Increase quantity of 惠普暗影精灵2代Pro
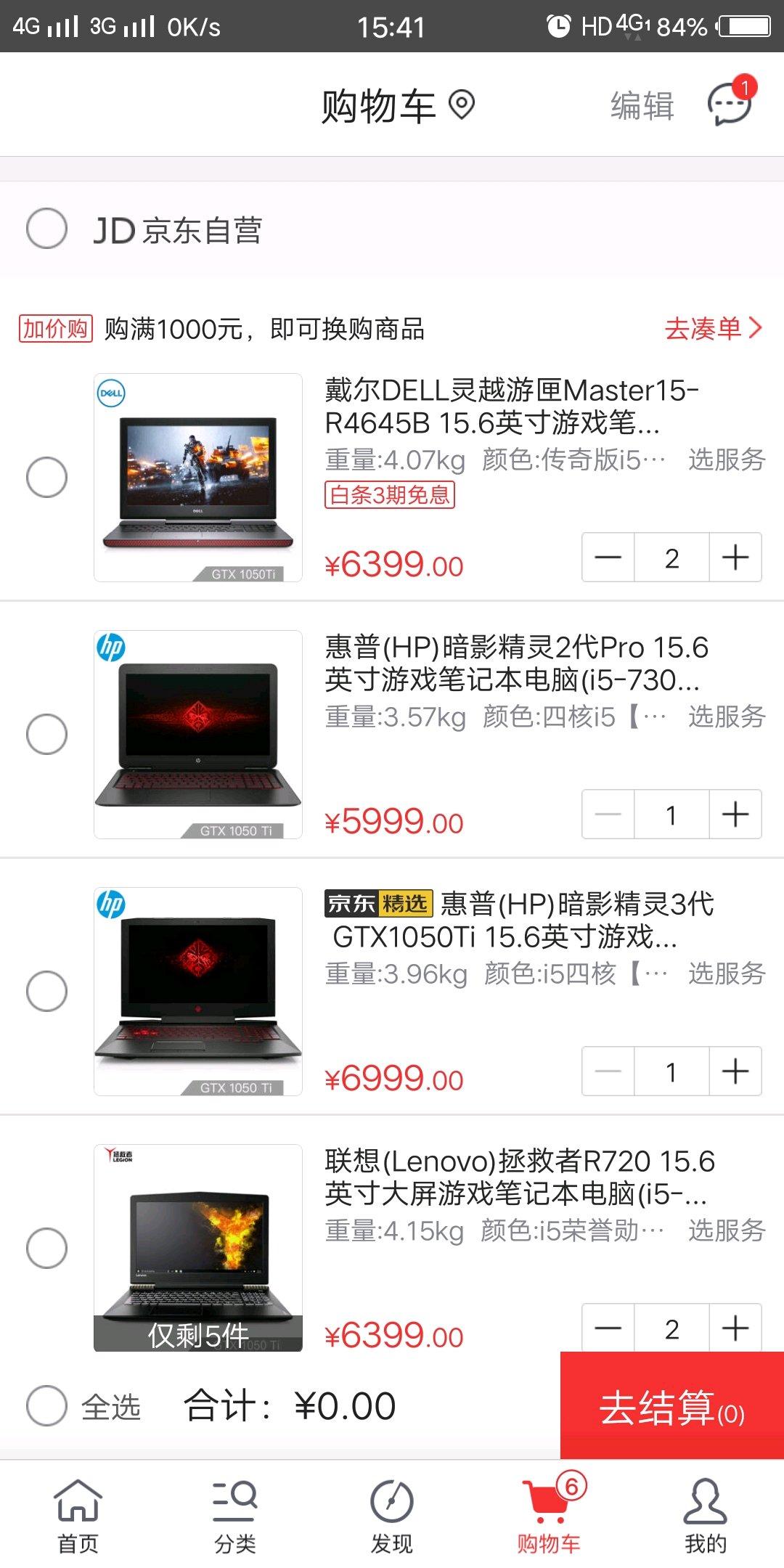This screenshot has height=1568, width=784. click(735, 814)
